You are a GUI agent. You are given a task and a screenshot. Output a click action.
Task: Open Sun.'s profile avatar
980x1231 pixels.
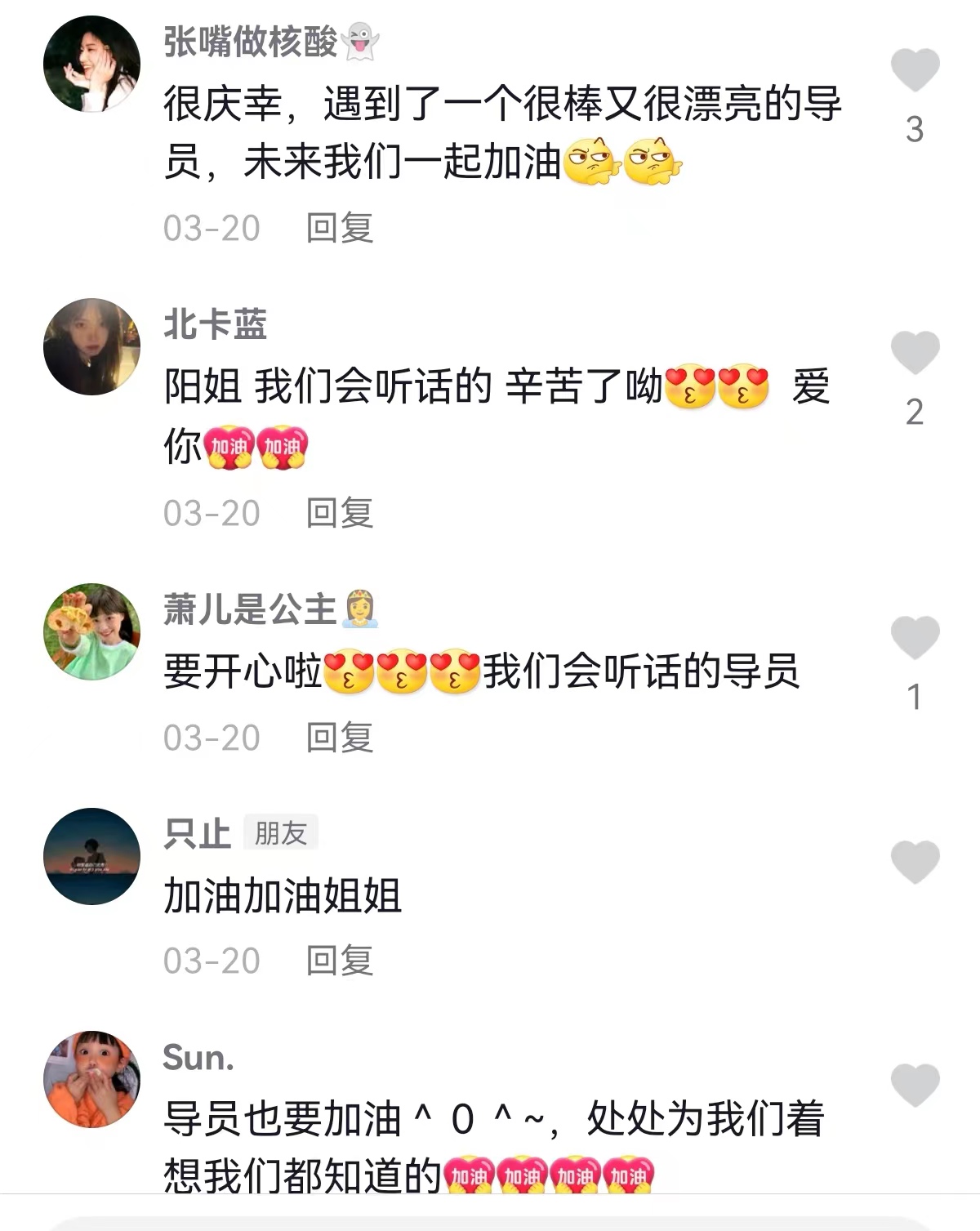point(91,1079)
